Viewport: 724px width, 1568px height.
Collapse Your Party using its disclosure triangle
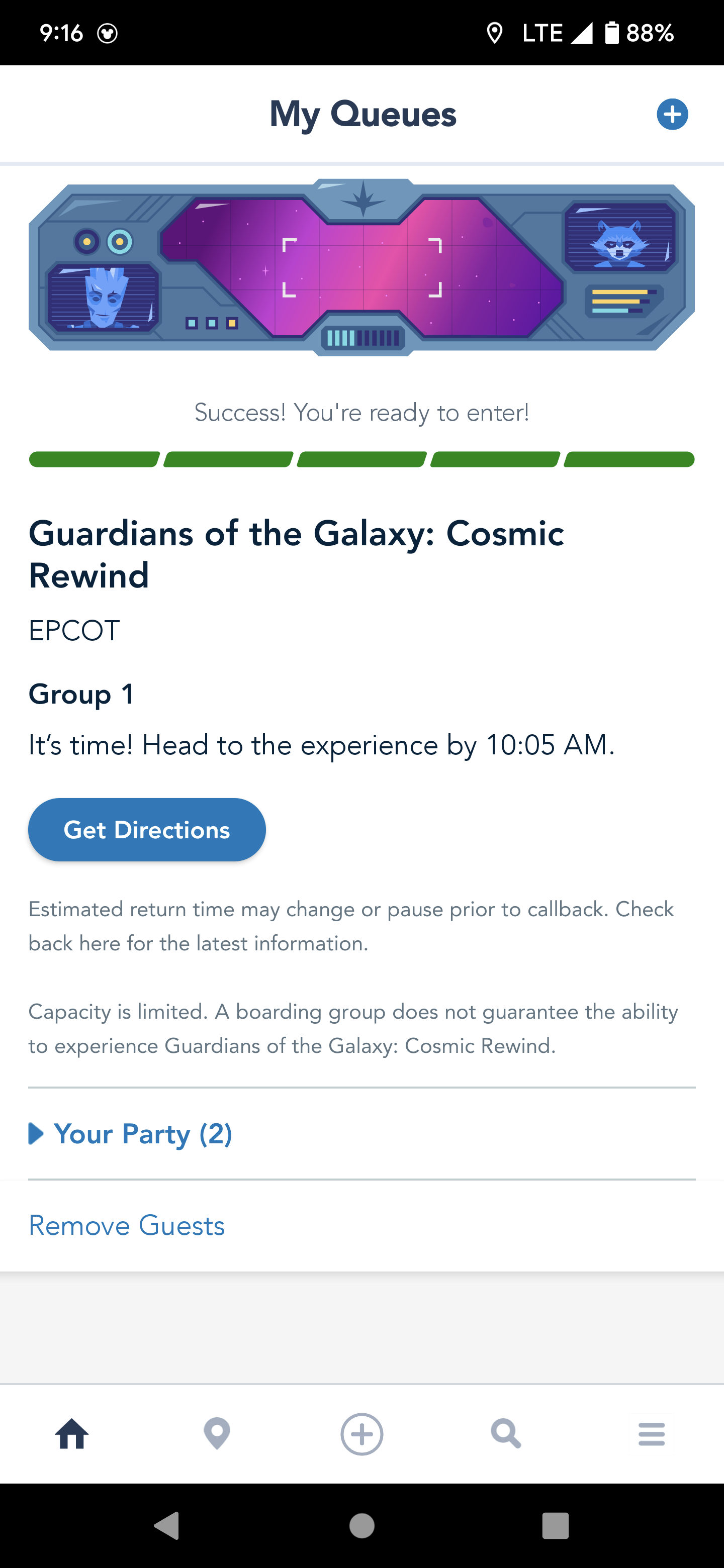pos(37,1133)
